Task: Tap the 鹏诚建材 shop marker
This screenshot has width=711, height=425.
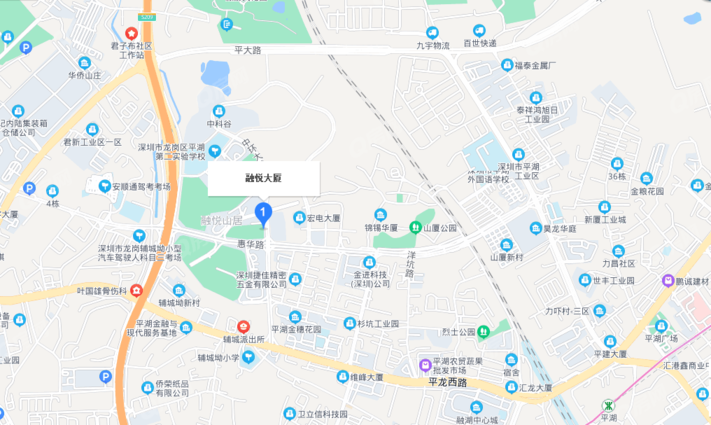Action: click(x=667, y=284)
